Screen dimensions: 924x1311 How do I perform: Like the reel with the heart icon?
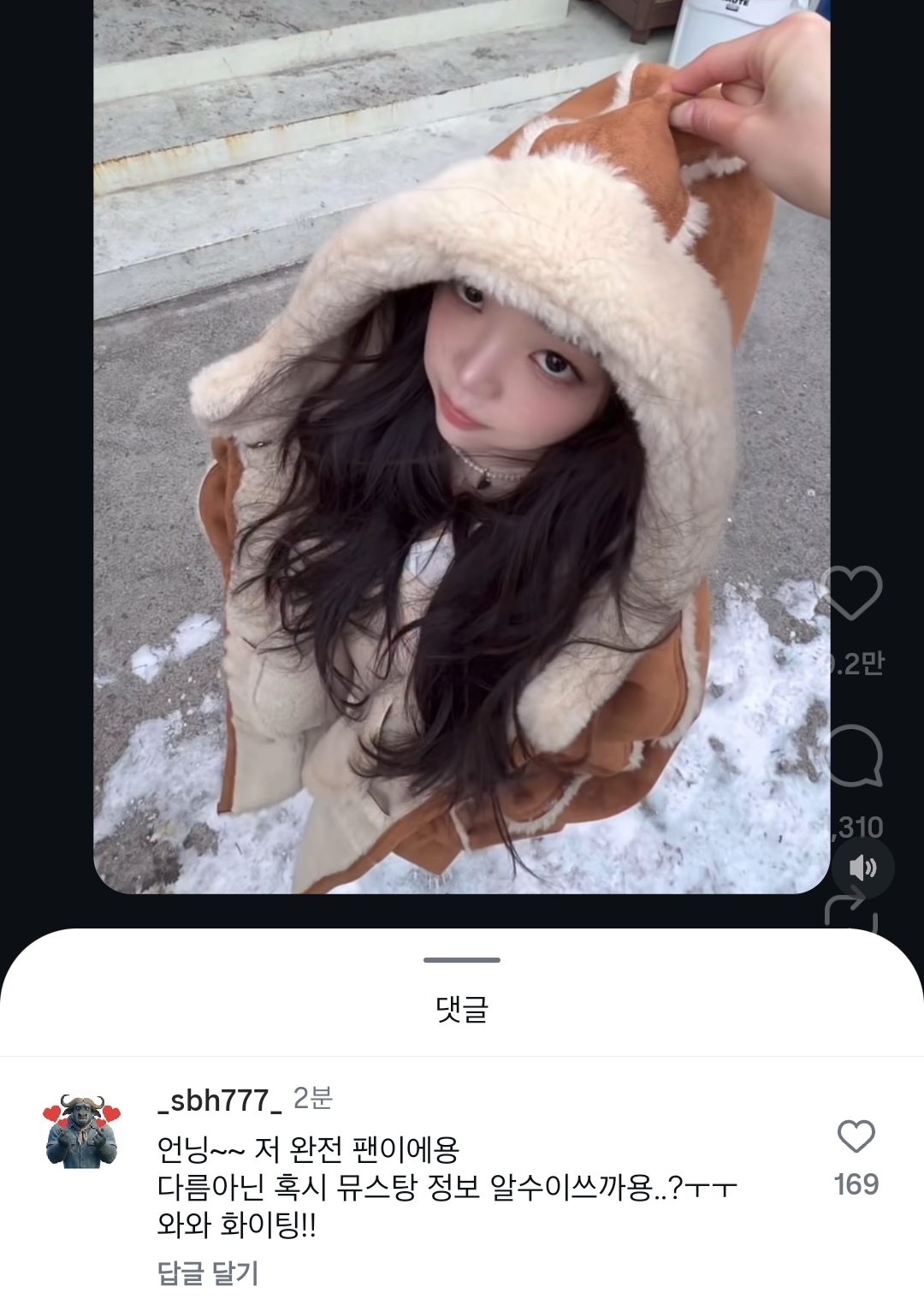pos(852,592)
